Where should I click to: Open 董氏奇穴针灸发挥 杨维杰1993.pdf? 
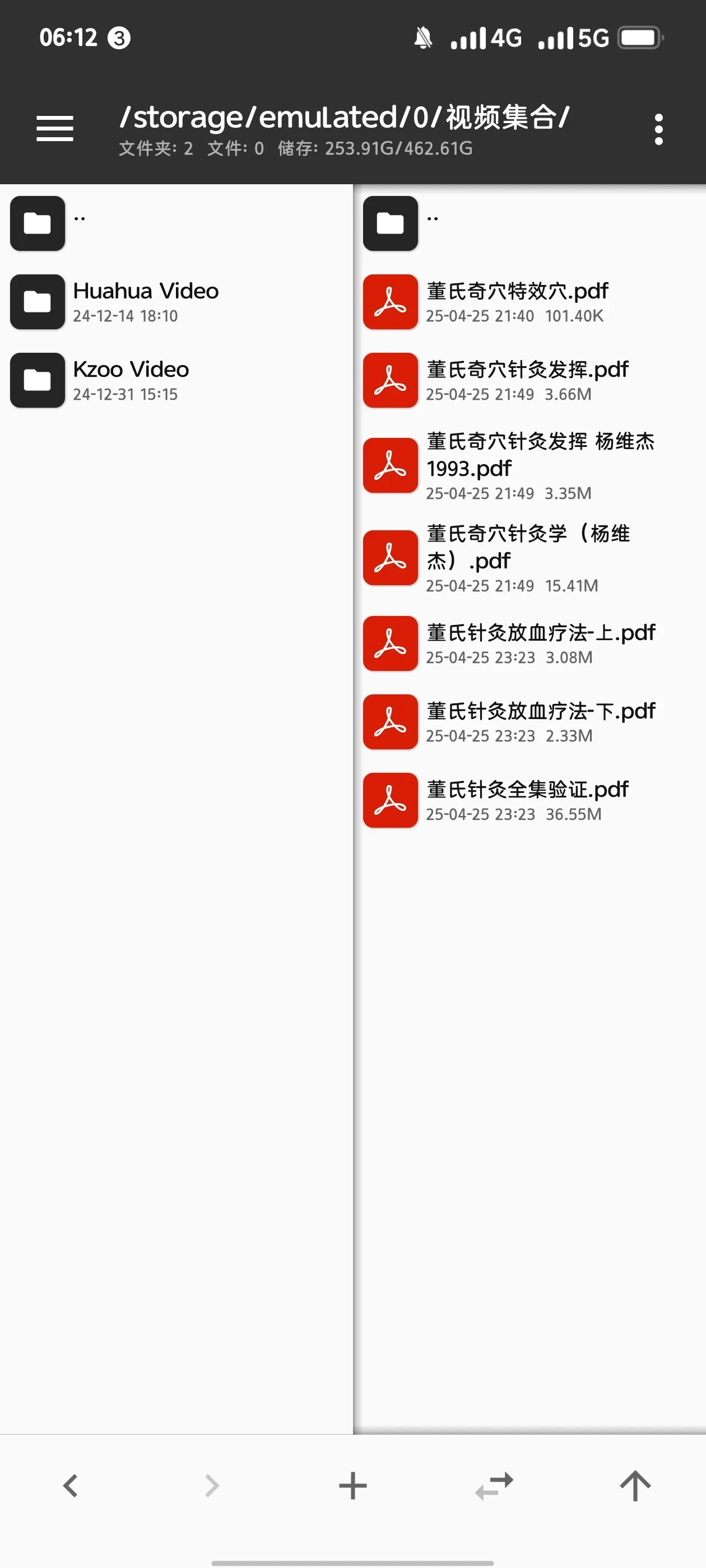tap(539, 465)
